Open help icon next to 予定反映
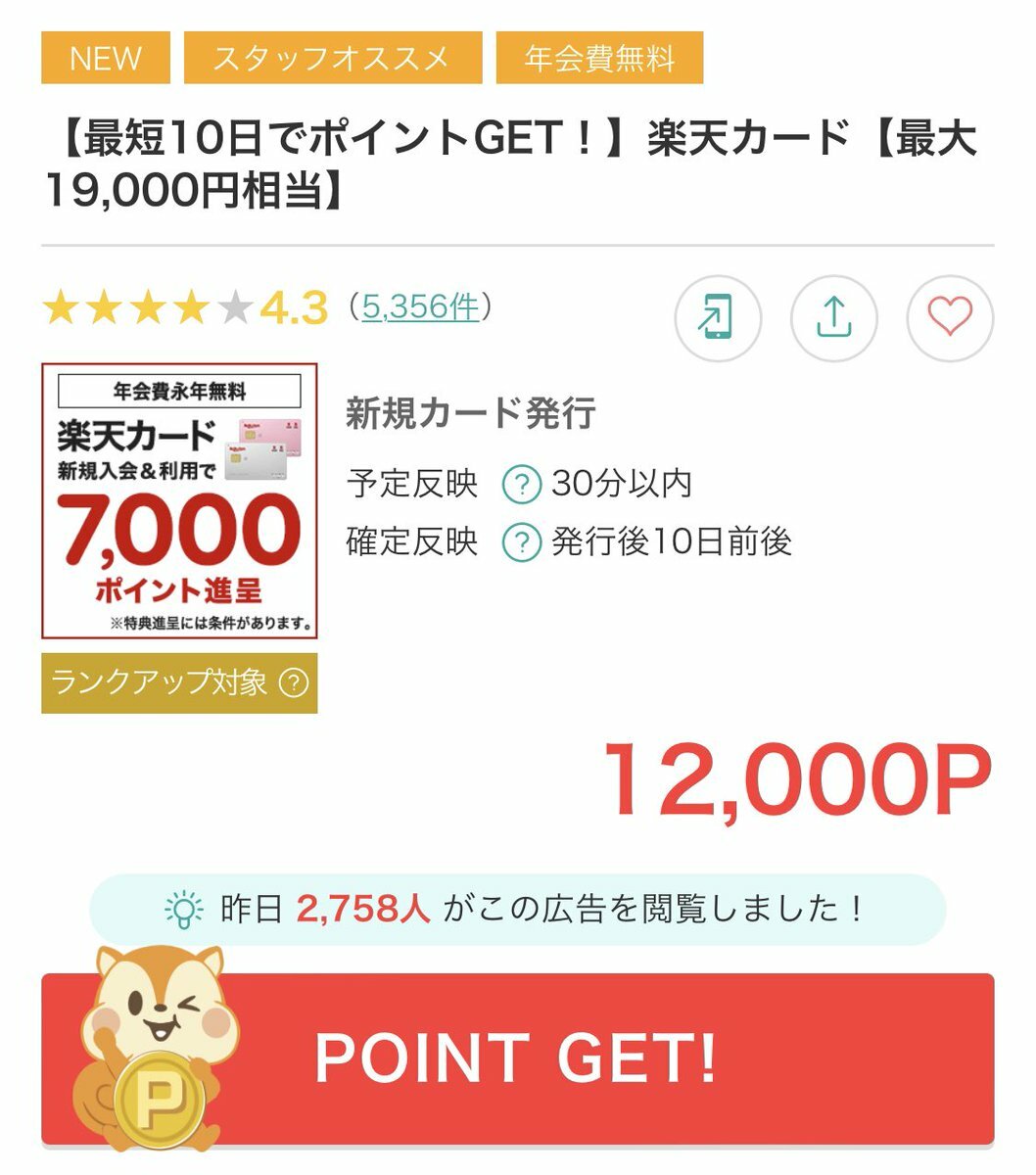Viewport: 1036px width, 1175px height. (x=521, y=484)
